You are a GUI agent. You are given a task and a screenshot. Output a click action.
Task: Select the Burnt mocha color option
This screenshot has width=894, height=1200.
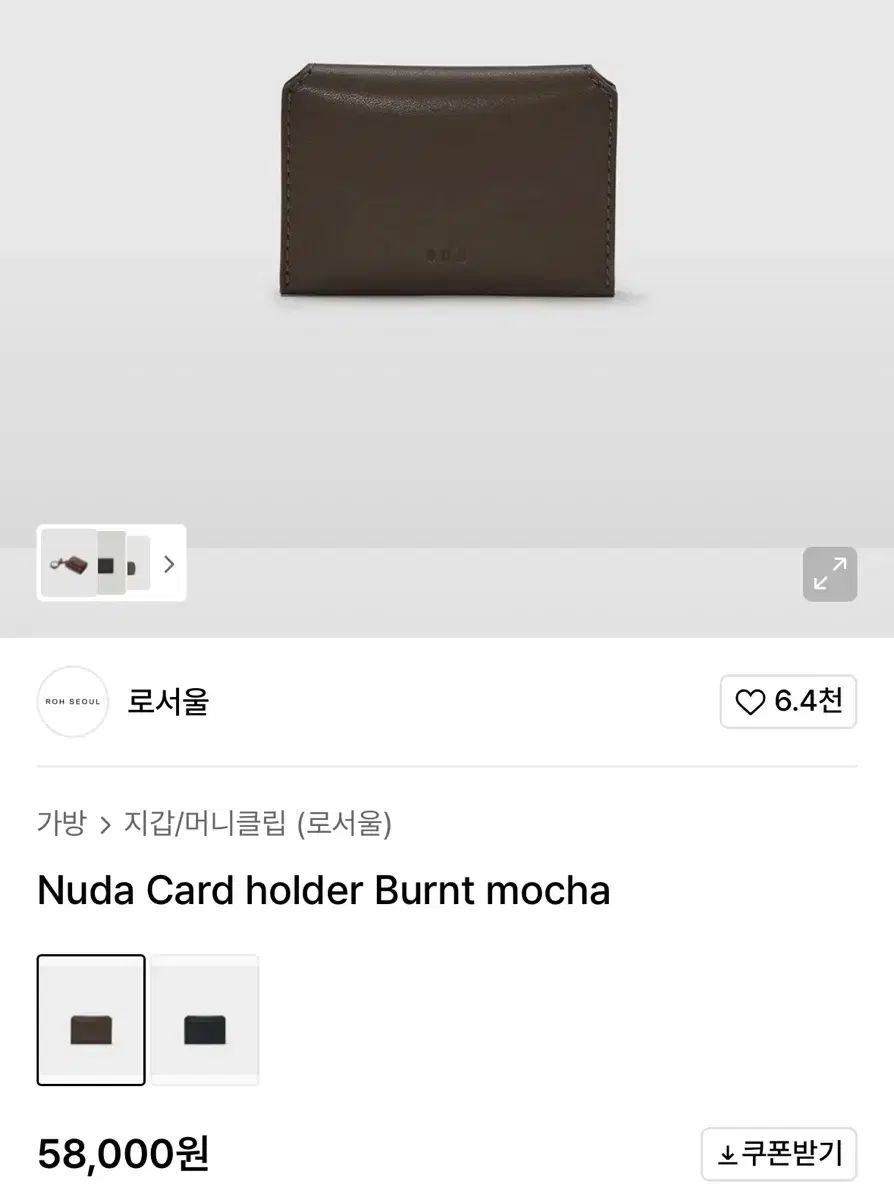coord(91,1018)
